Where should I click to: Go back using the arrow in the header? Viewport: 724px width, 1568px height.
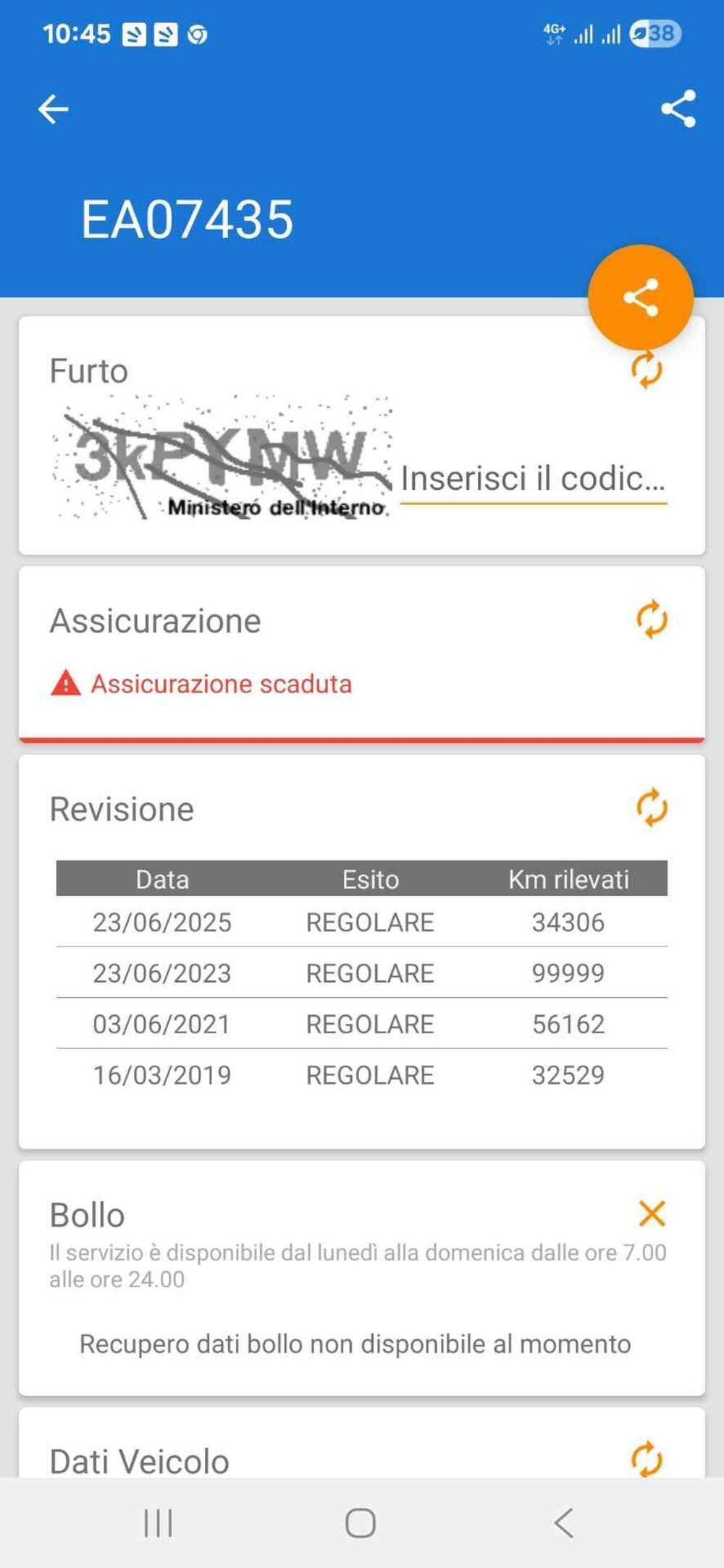coord(51,108)
